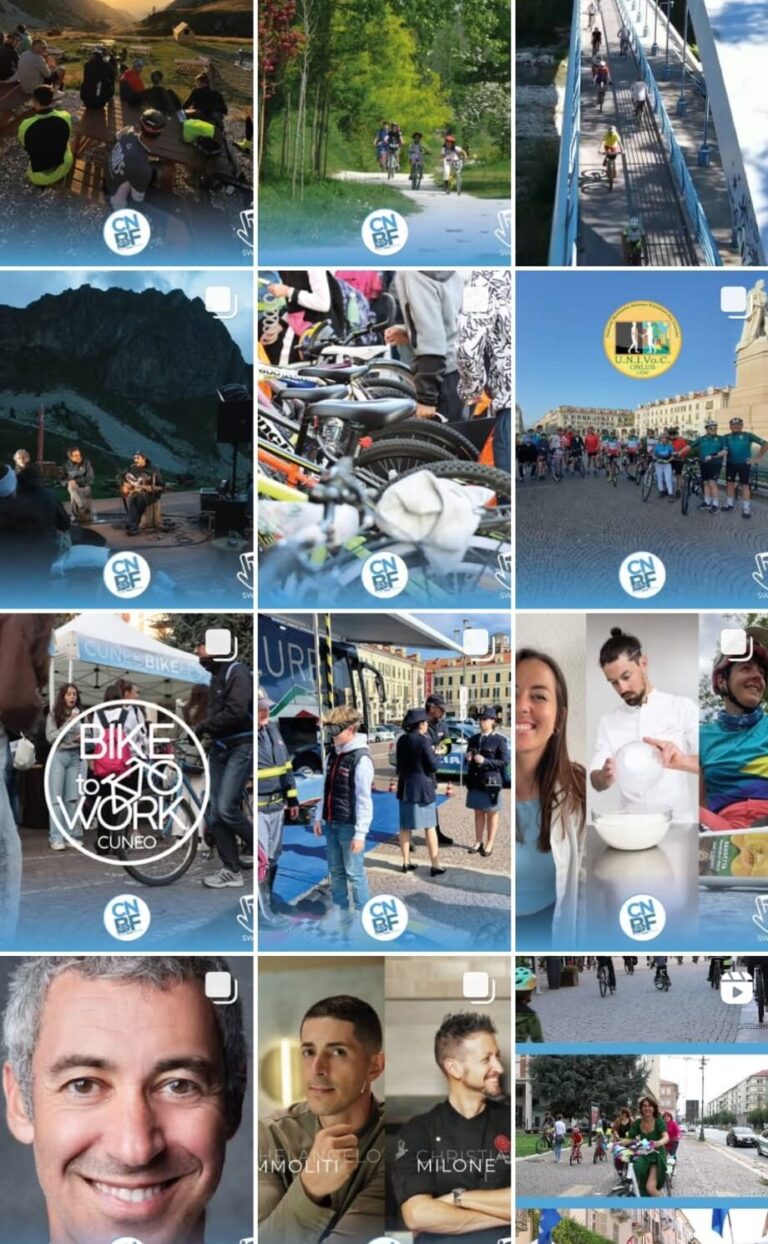
Task: Open the guitarist mountain concert post
Action: pos(126,440)
